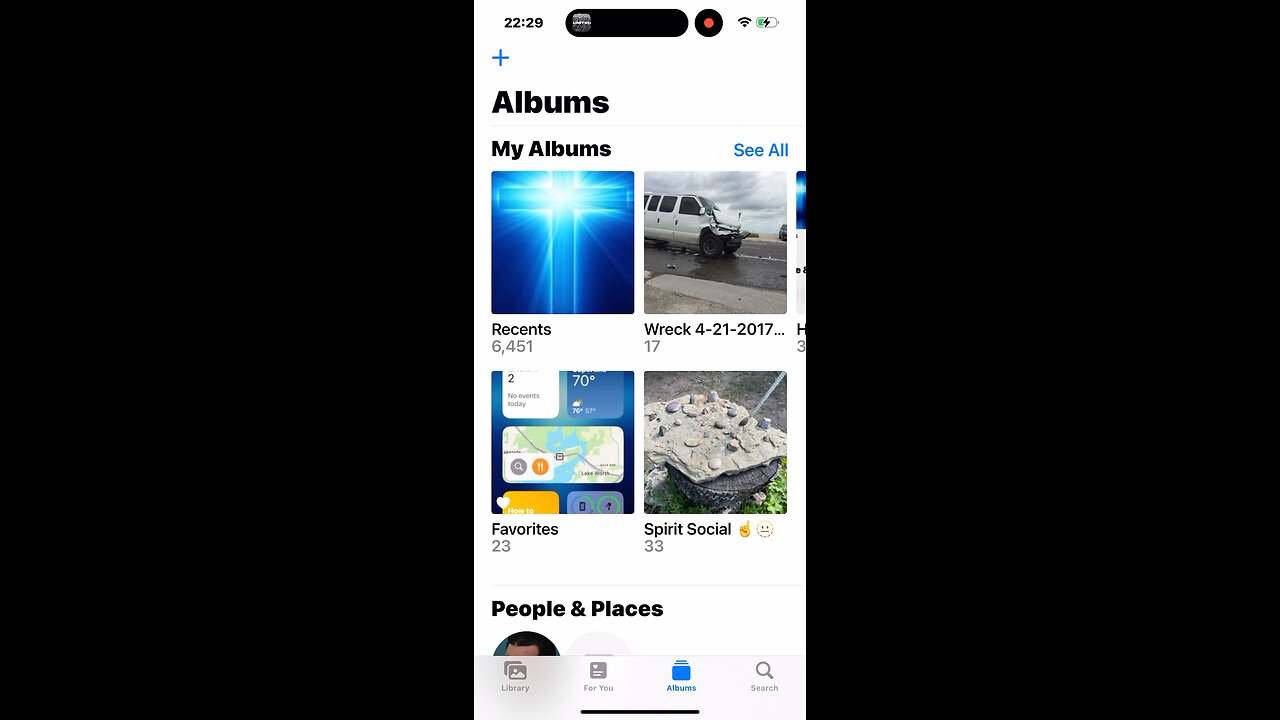
Task: Open See All in My Albums
Action: (760, 150)
